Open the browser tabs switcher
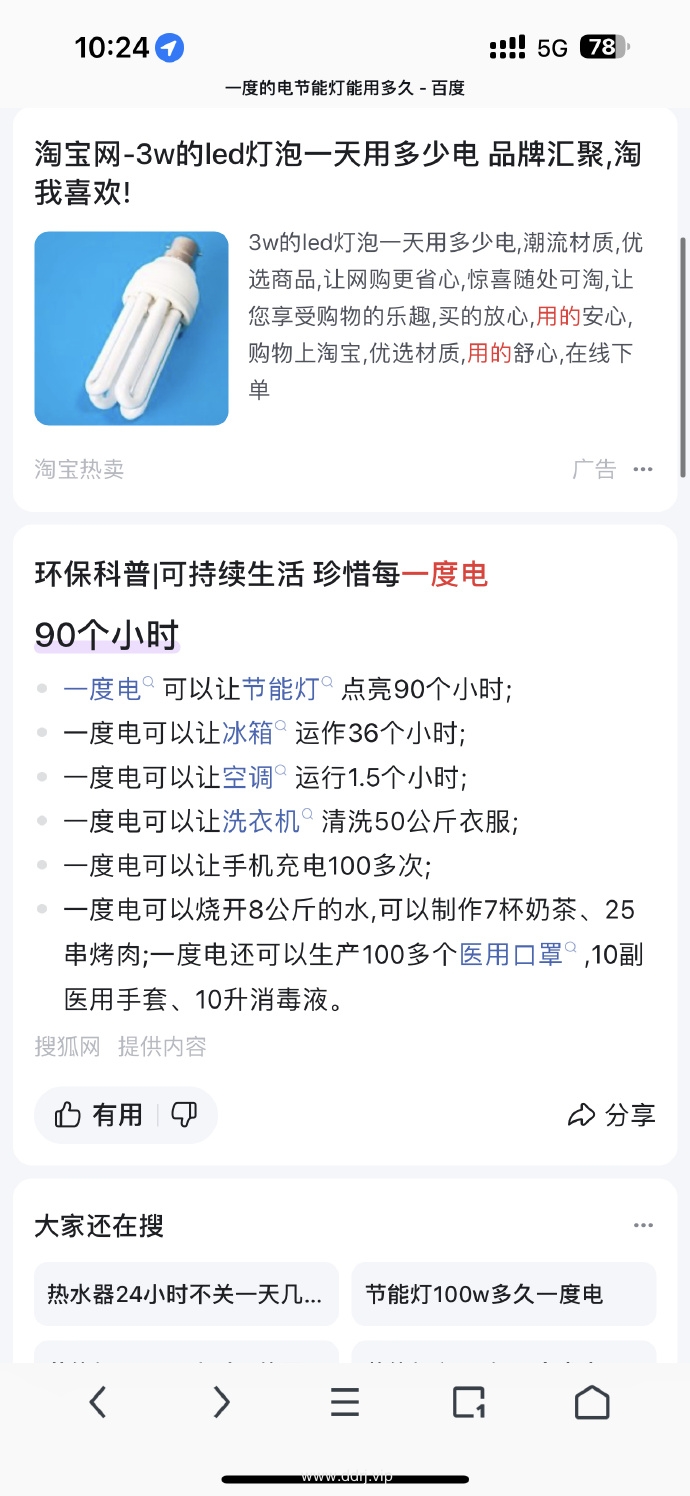Viewport: 690px width, 1496px height. 468,1402
